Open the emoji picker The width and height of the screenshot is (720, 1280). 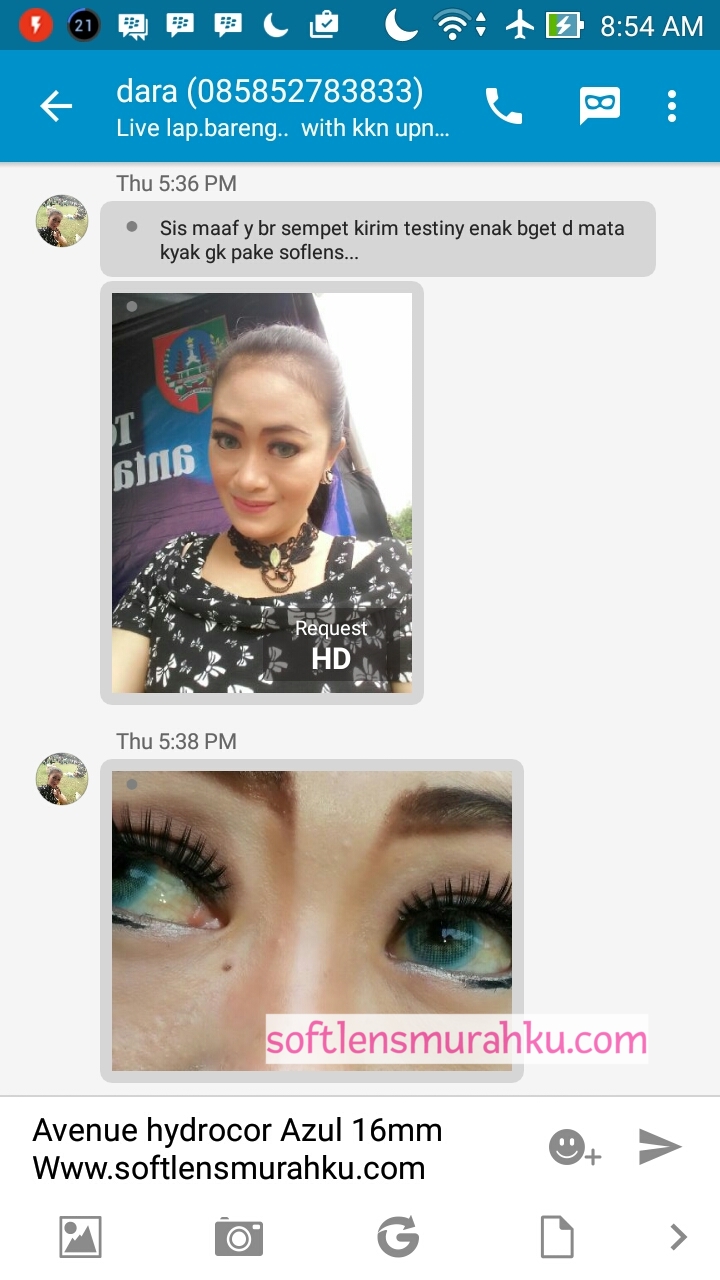[x=575, y=1148]
